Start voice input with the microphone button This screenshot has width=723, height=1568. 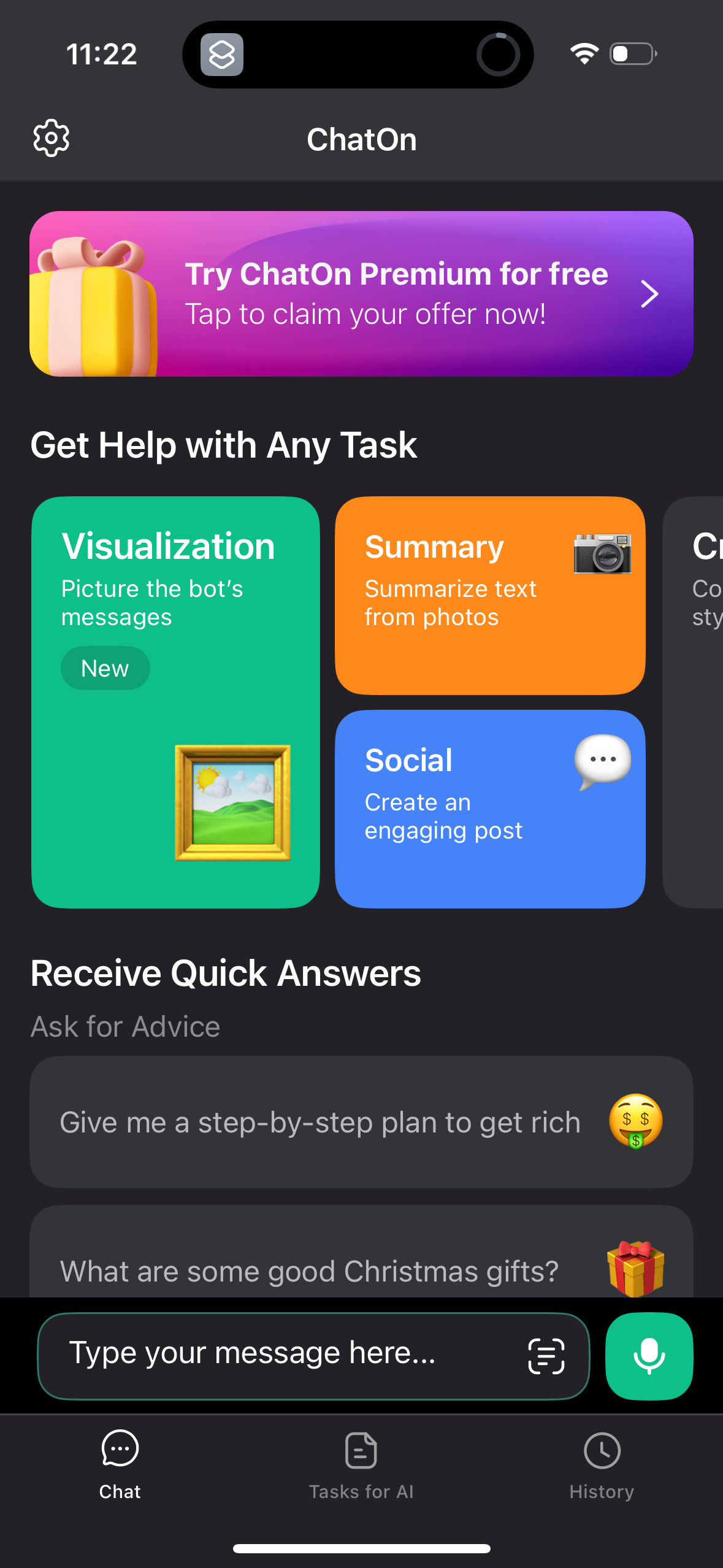click(x=649, y=1356)
